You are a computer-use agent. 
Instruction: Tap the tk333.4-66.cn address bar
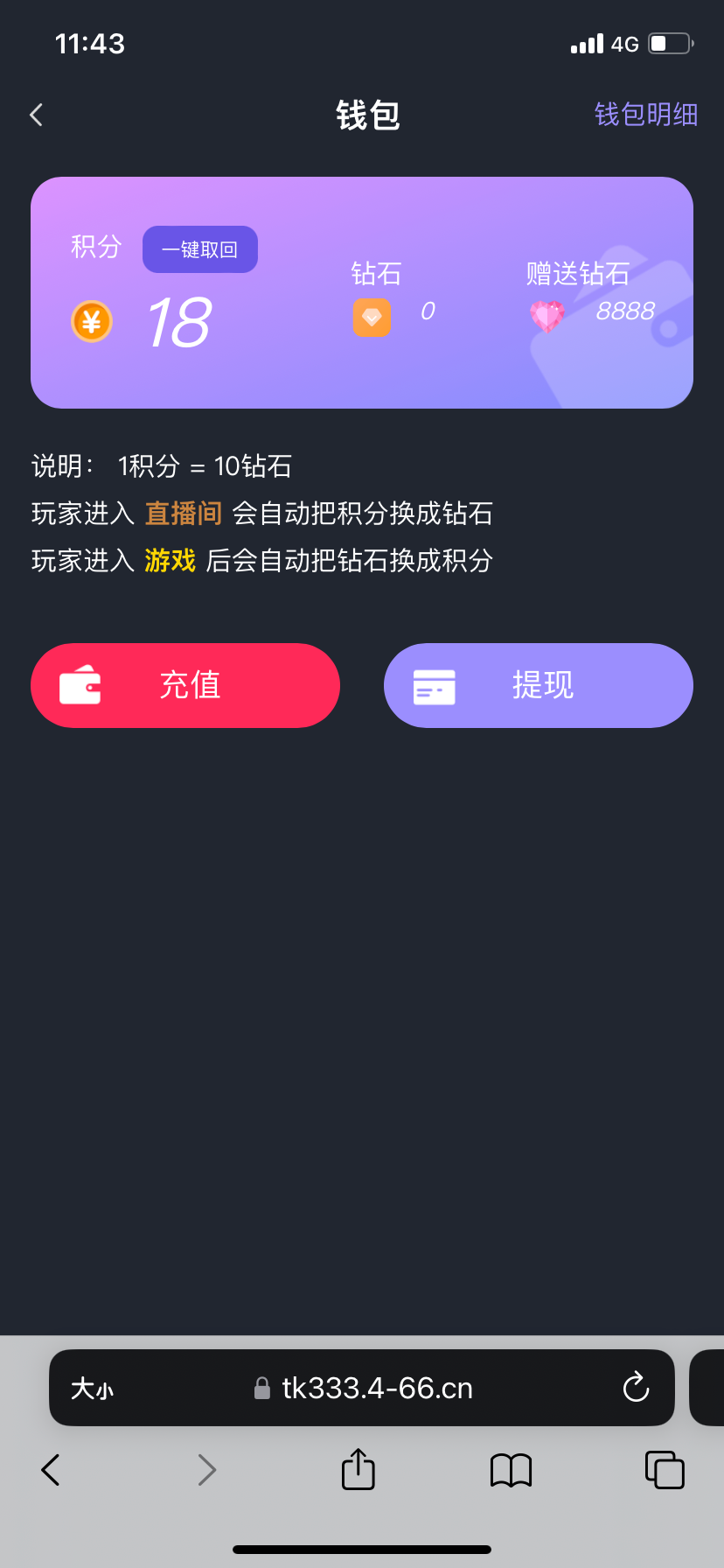coord(376,1388)
